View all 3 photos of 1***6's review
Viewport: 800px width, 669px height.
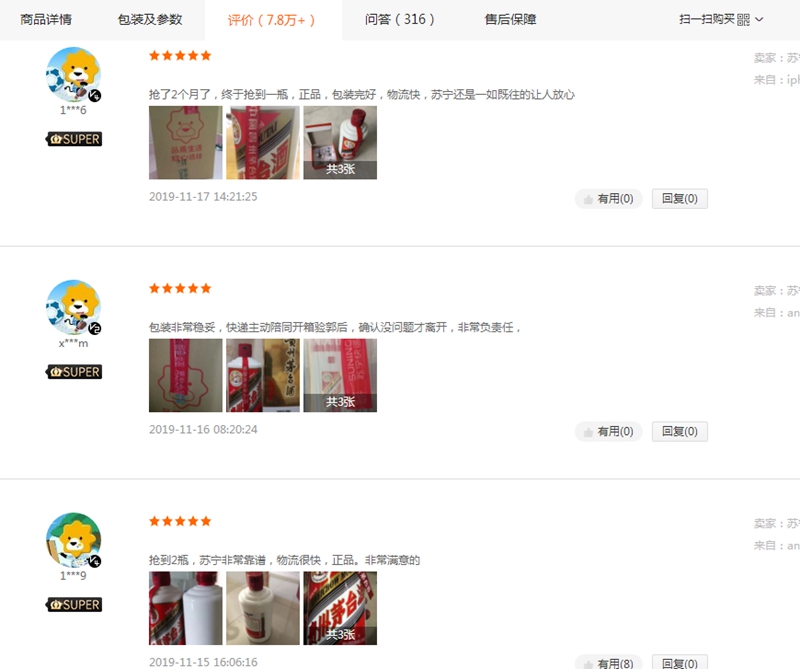tap(340, 142)
